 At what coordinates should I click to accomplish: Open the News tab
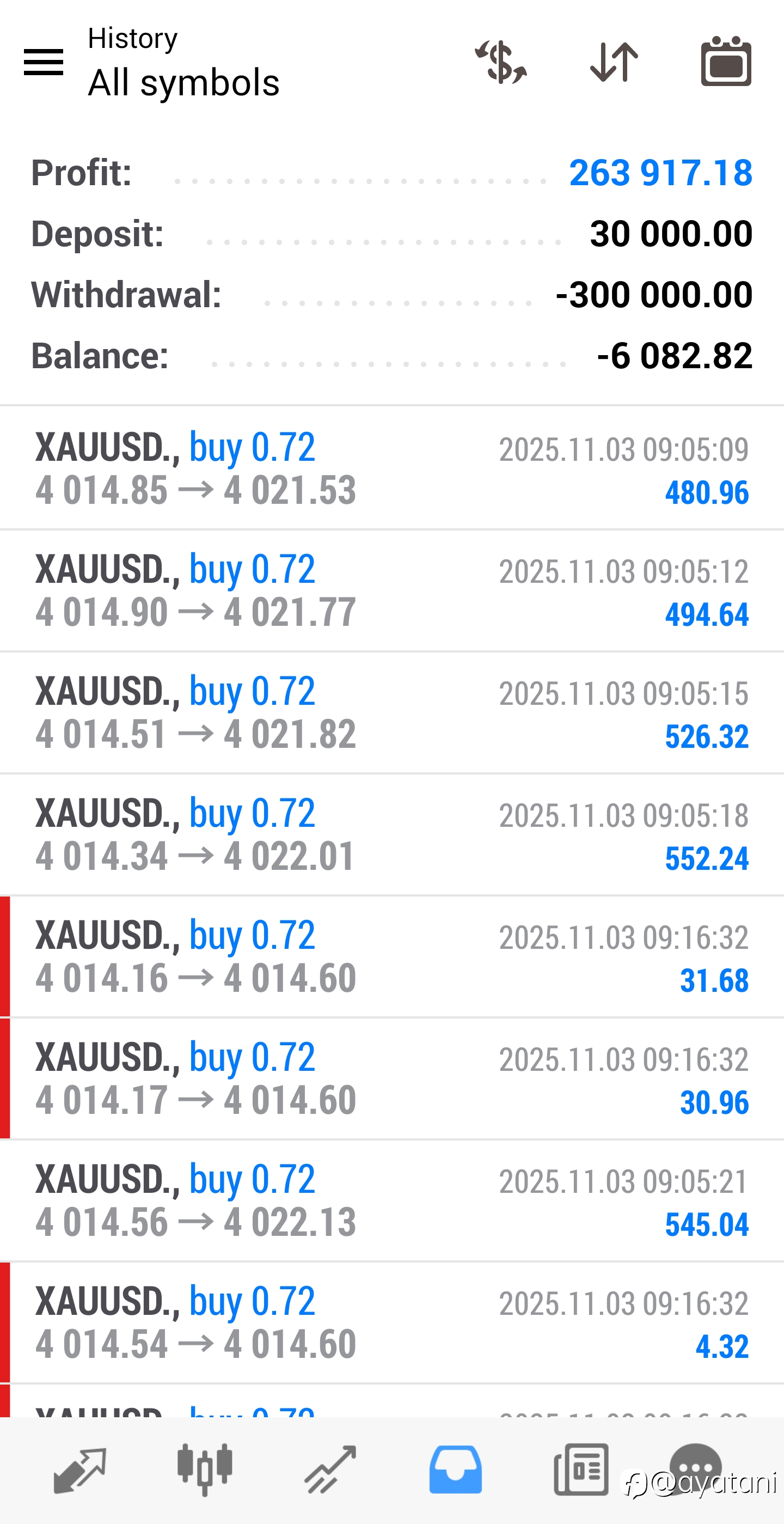[580, 1470]
